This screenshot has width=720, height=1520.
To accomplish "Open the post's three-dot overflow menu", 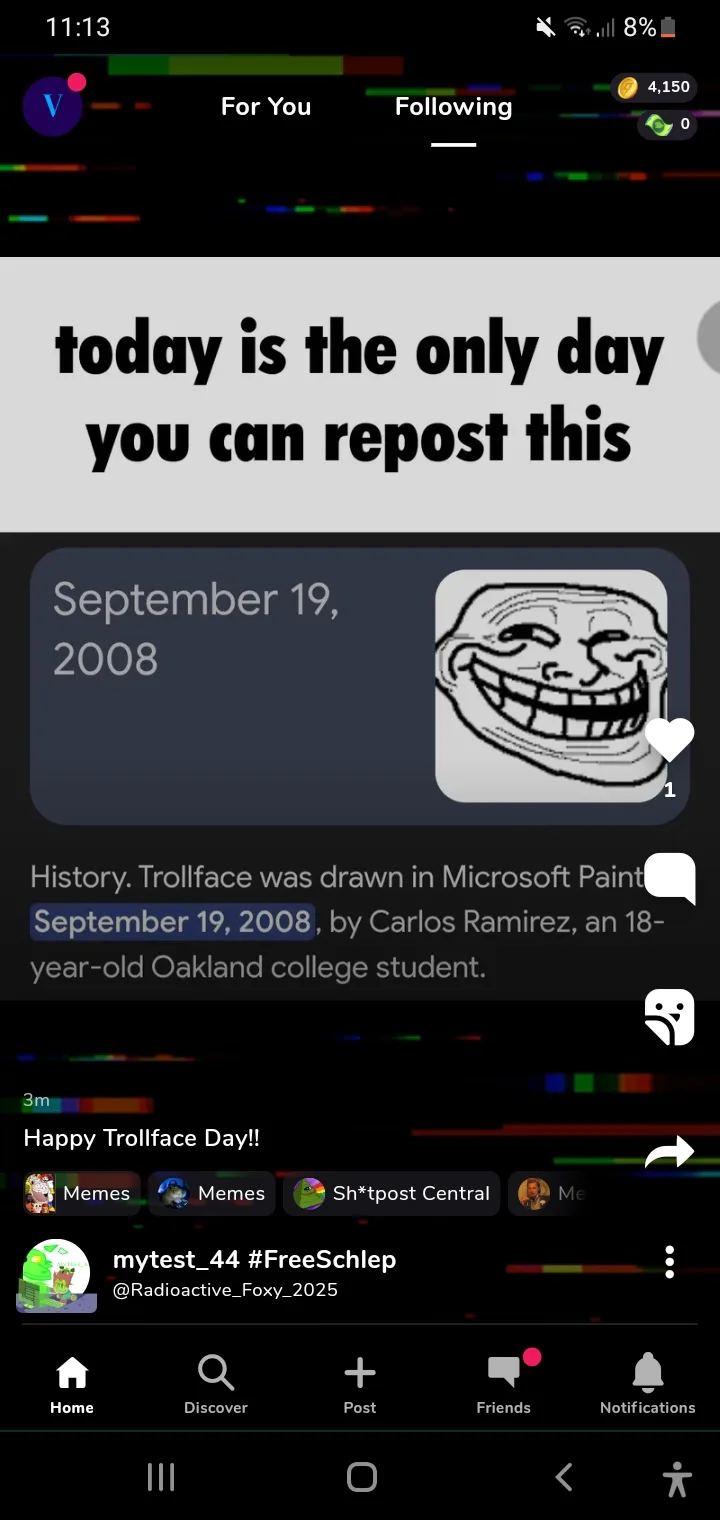I will [669, 1262].
